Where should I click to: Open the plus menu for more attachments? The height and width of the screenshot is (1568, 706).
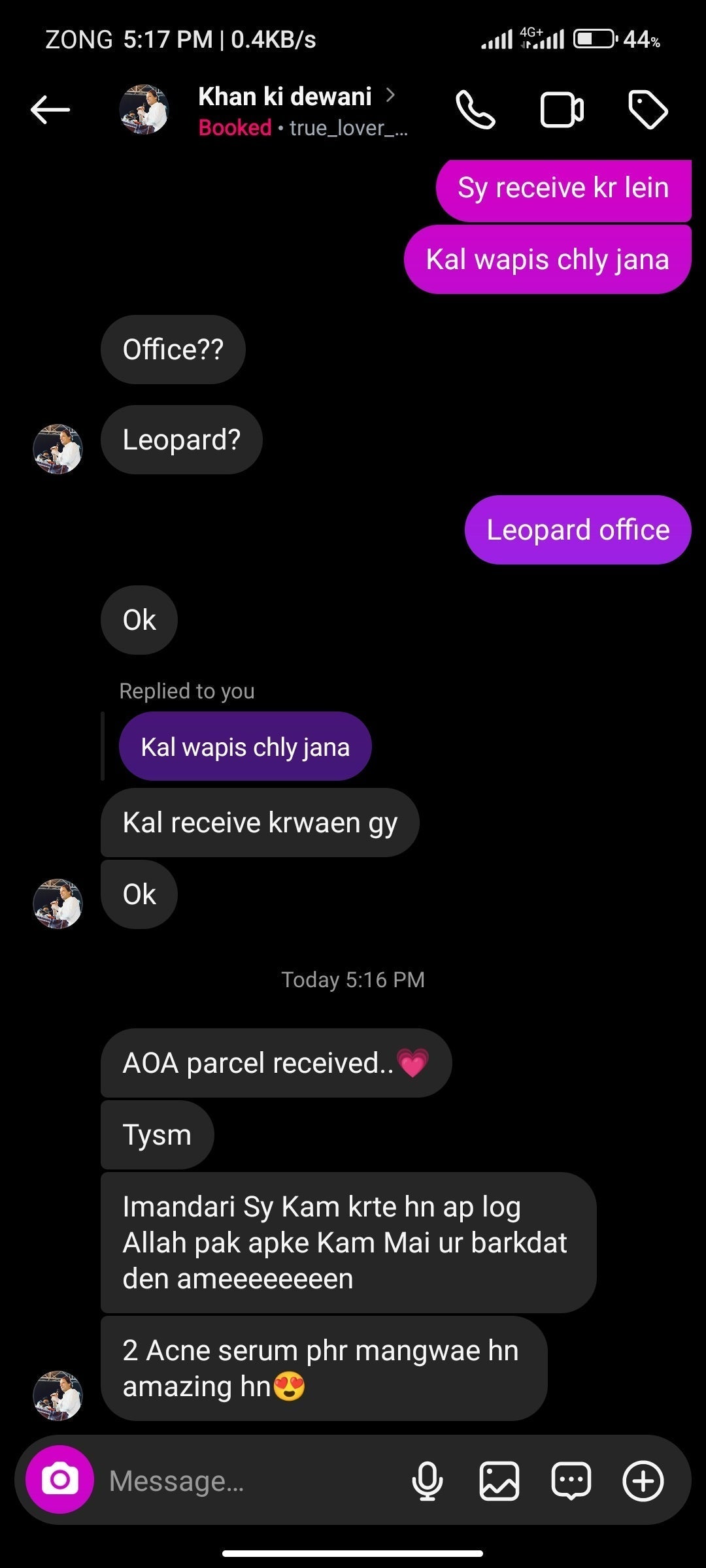pos(643,1480)
